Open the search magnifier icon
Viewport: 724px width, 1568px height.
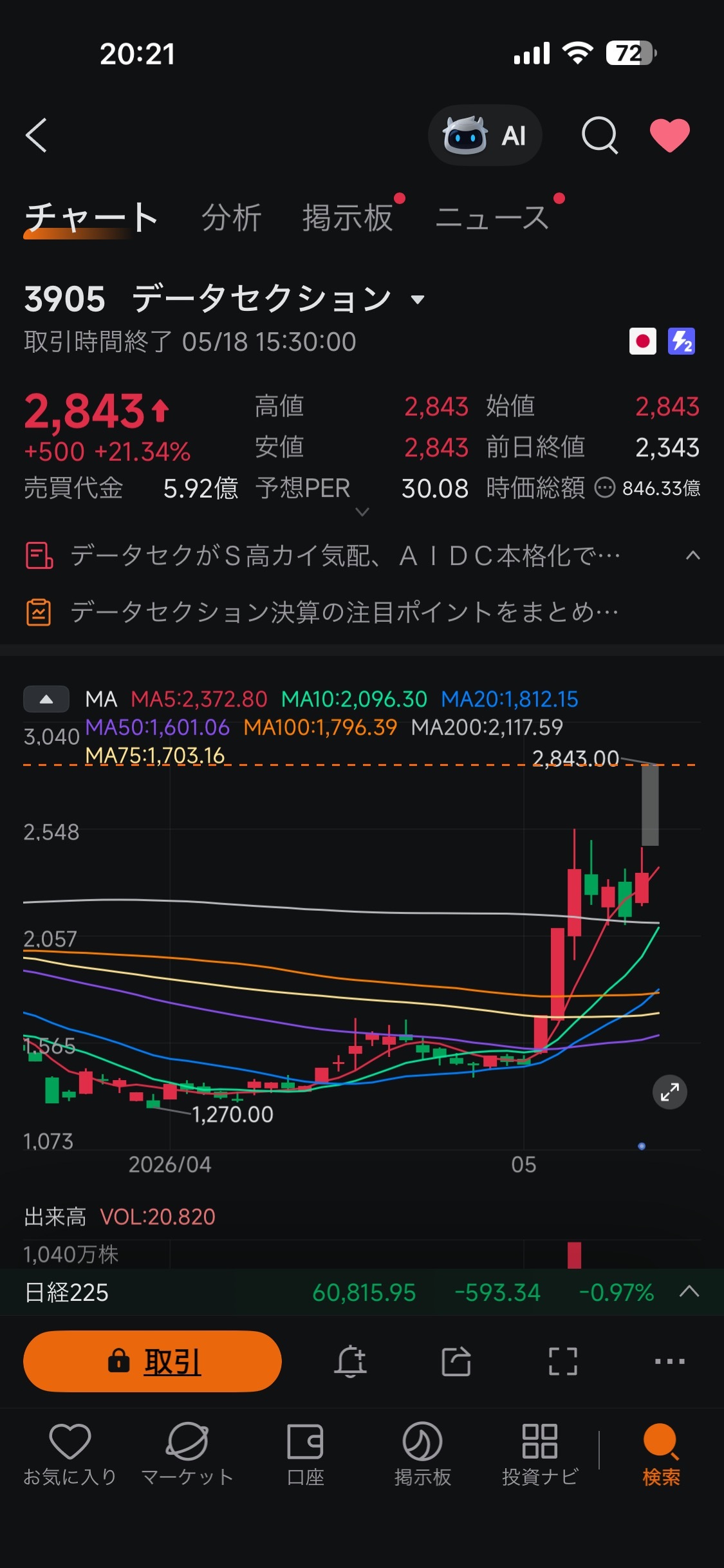[x=599, y=135]
